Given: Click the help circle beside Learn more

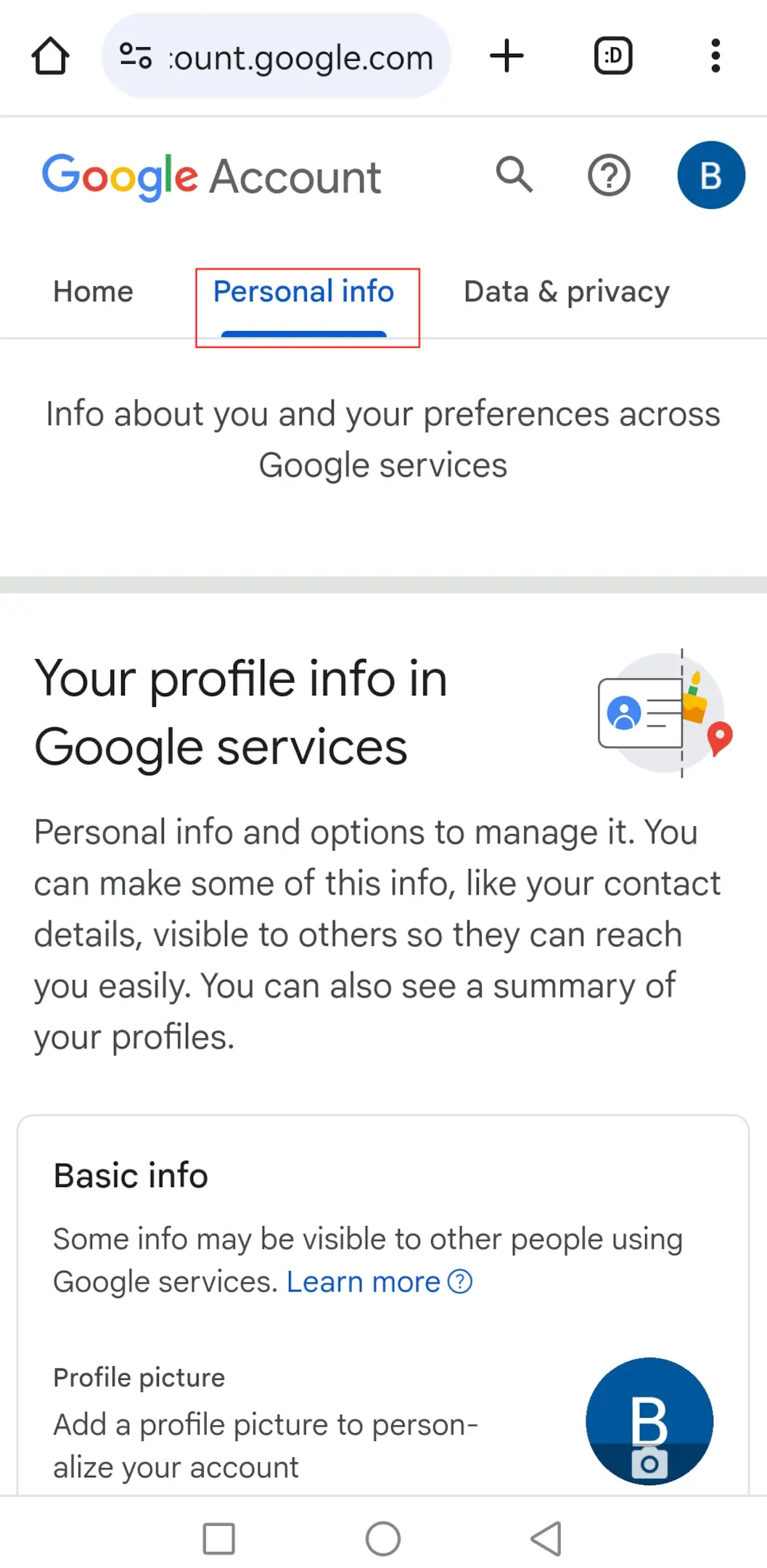Looking at the screenshot, I should (460, 1281).
